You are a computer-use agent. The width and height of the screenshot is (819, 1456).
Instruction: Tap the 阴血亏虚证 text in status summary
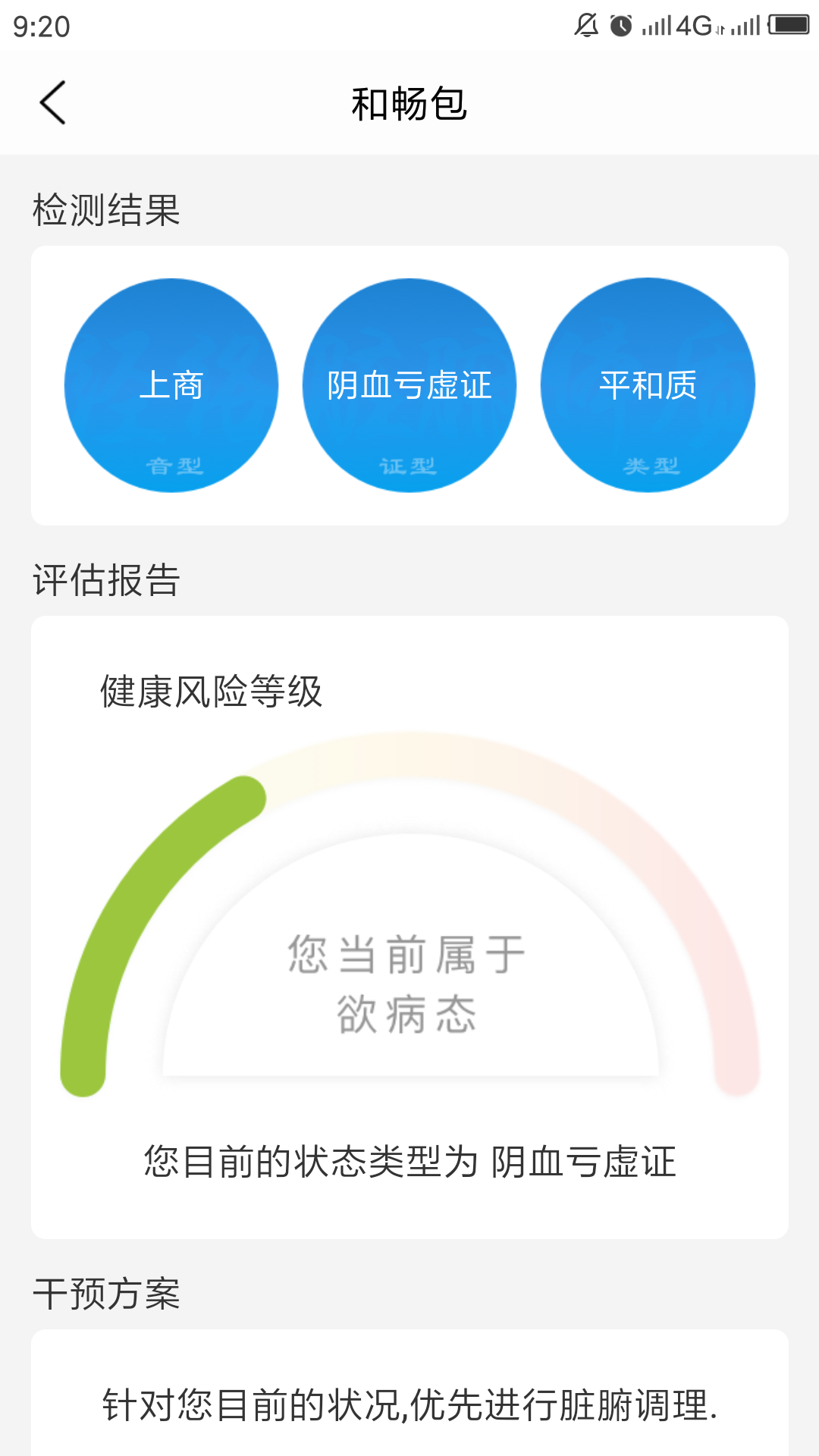click(585, 1159)
